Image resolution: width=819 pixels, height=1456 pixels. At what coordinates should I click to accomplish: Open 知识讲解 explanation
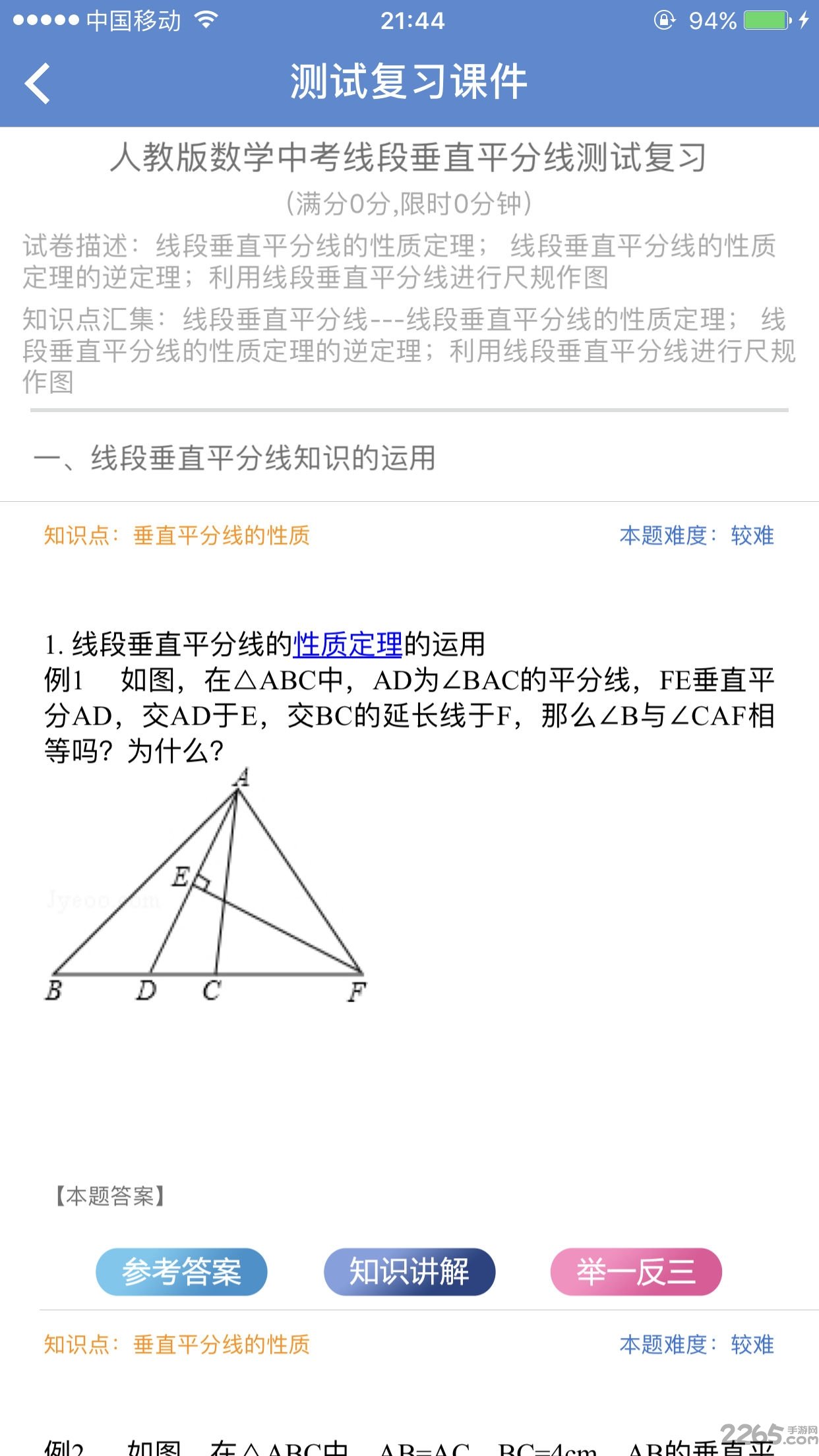(x=409, y=1271)
